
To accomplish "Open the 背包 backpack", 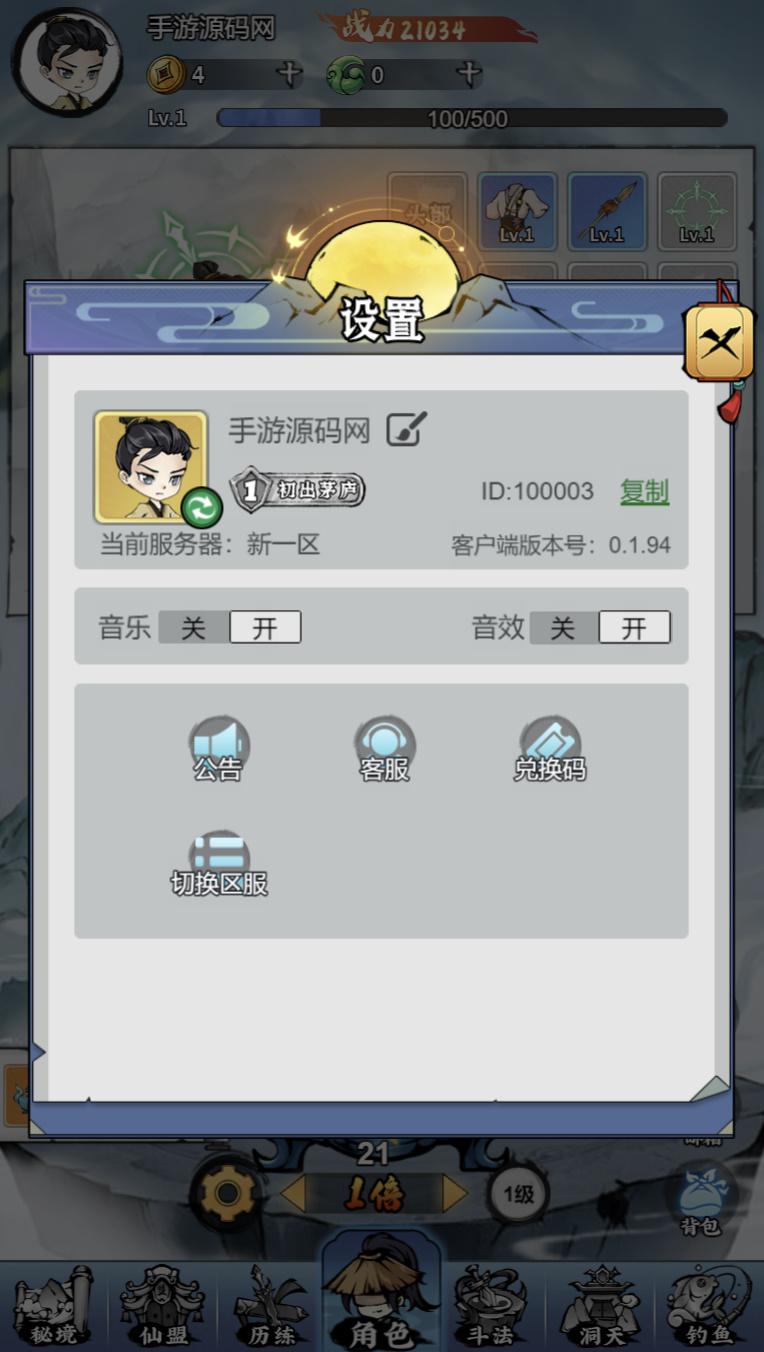I will [701, 1200].
